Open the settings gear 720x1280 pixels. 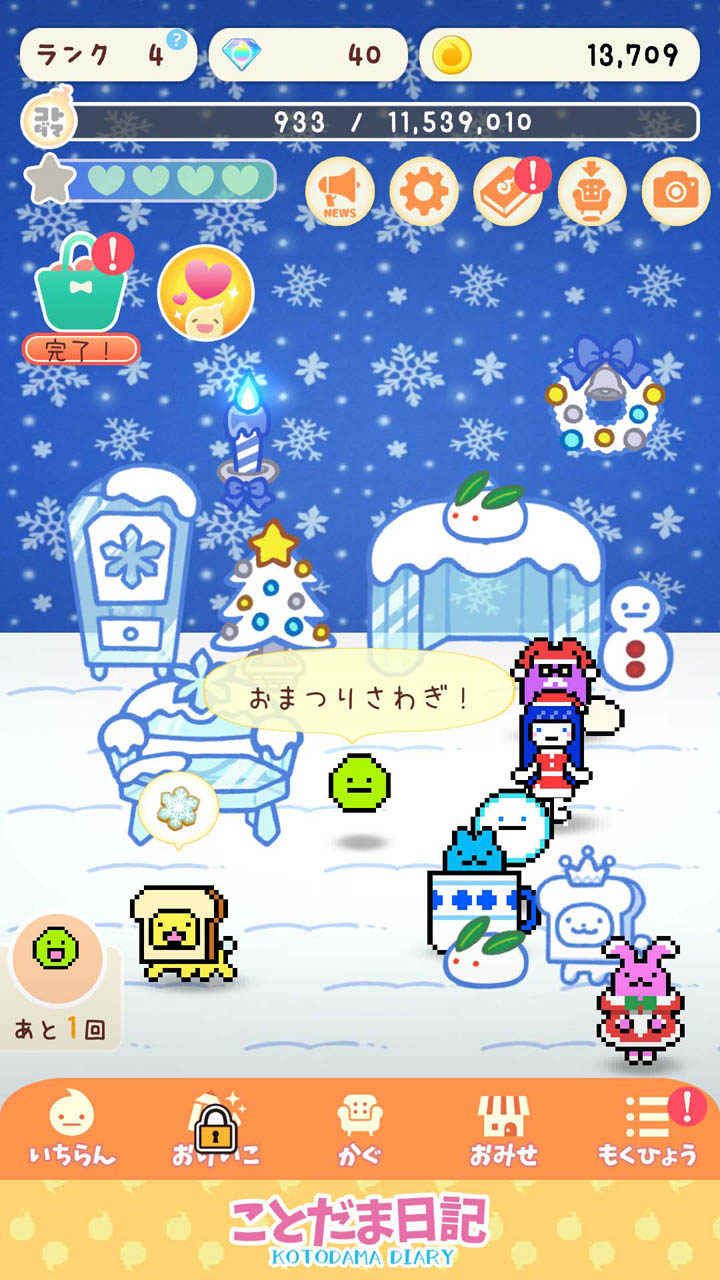click(424, 191)
